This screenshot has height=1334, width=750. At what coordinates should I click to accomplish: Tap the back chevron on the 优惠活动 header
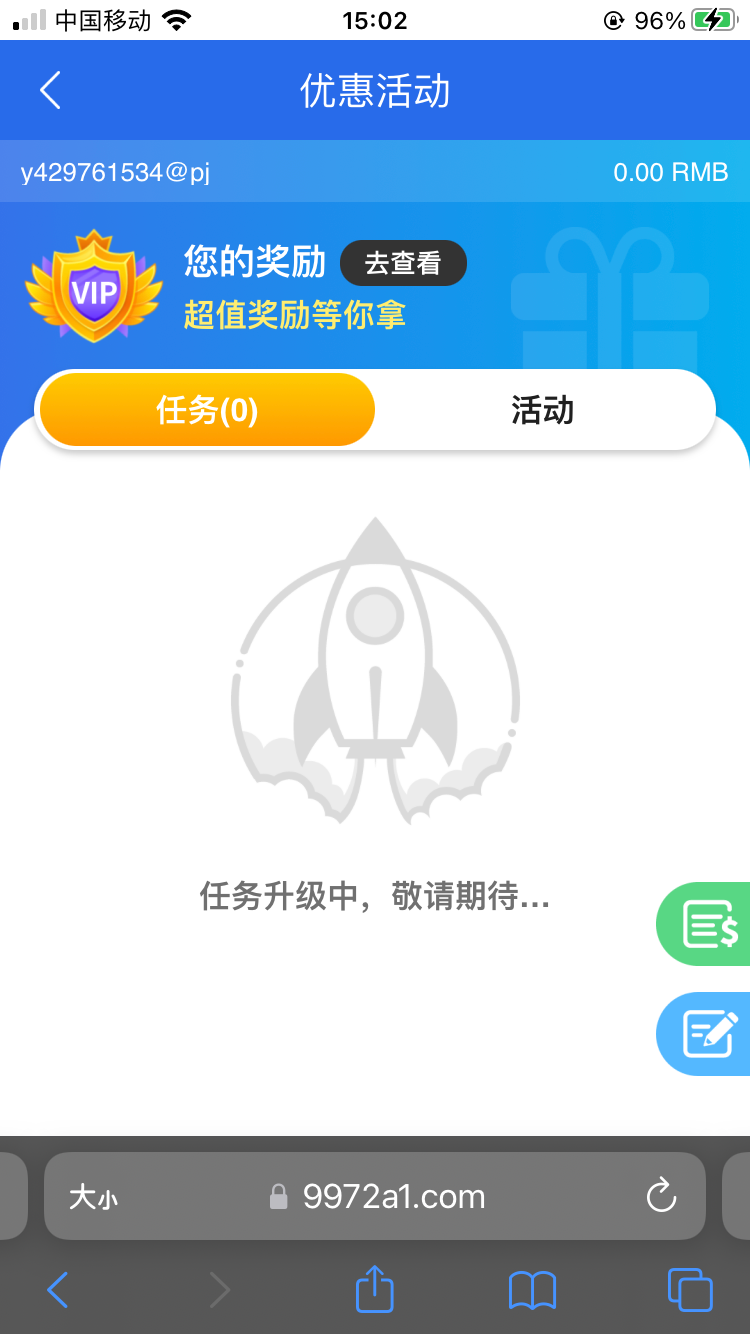click(x=50, y=89)
